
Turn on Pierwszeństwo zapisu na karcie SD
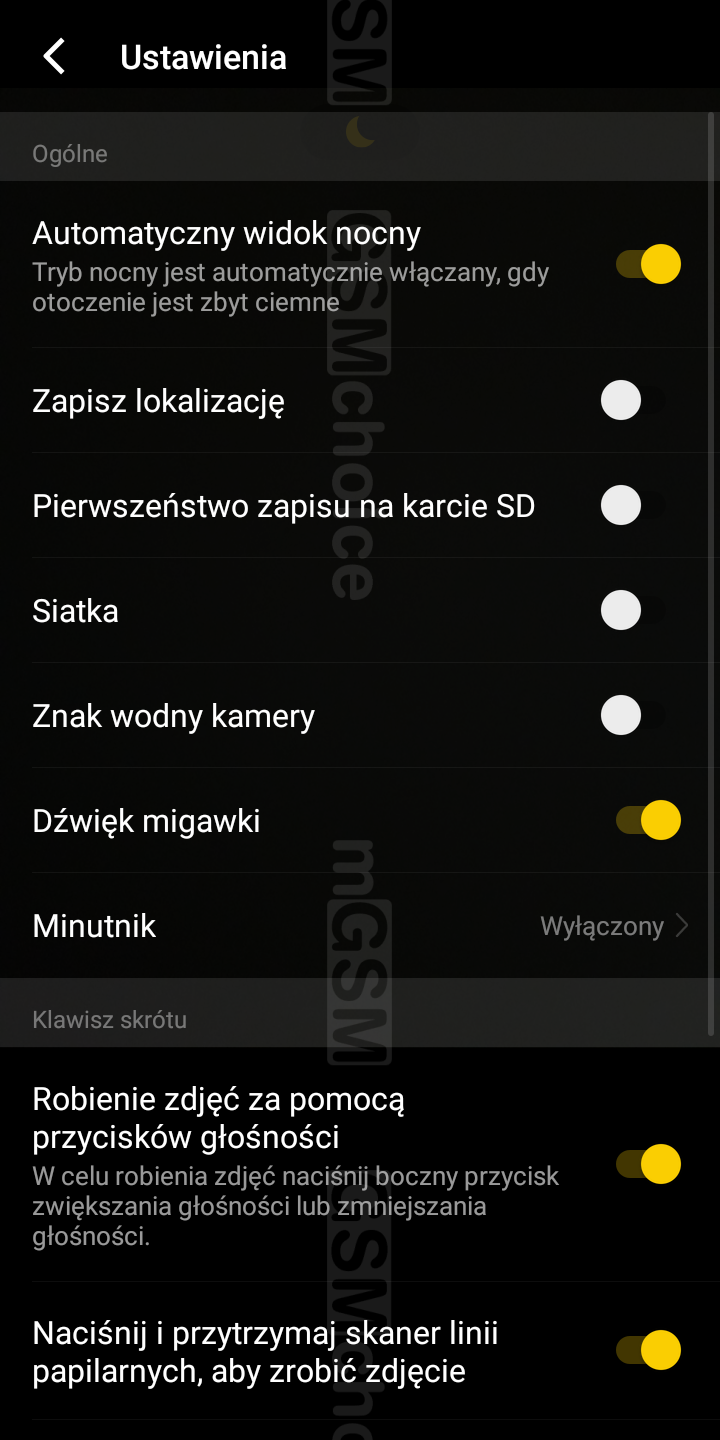(x=634, y=506)
